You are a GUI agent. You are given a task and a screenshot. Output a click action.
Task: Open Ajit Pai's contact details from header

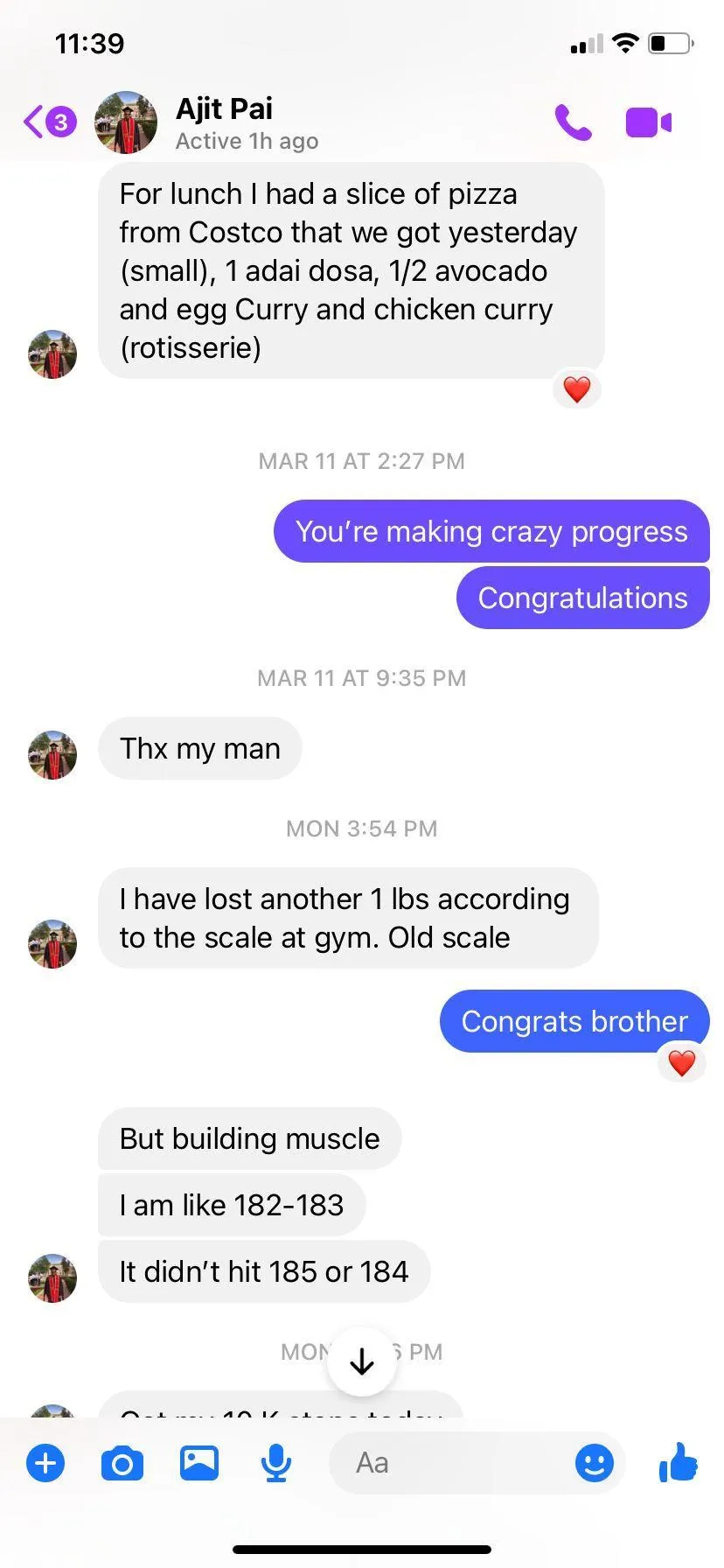point(224,122)
